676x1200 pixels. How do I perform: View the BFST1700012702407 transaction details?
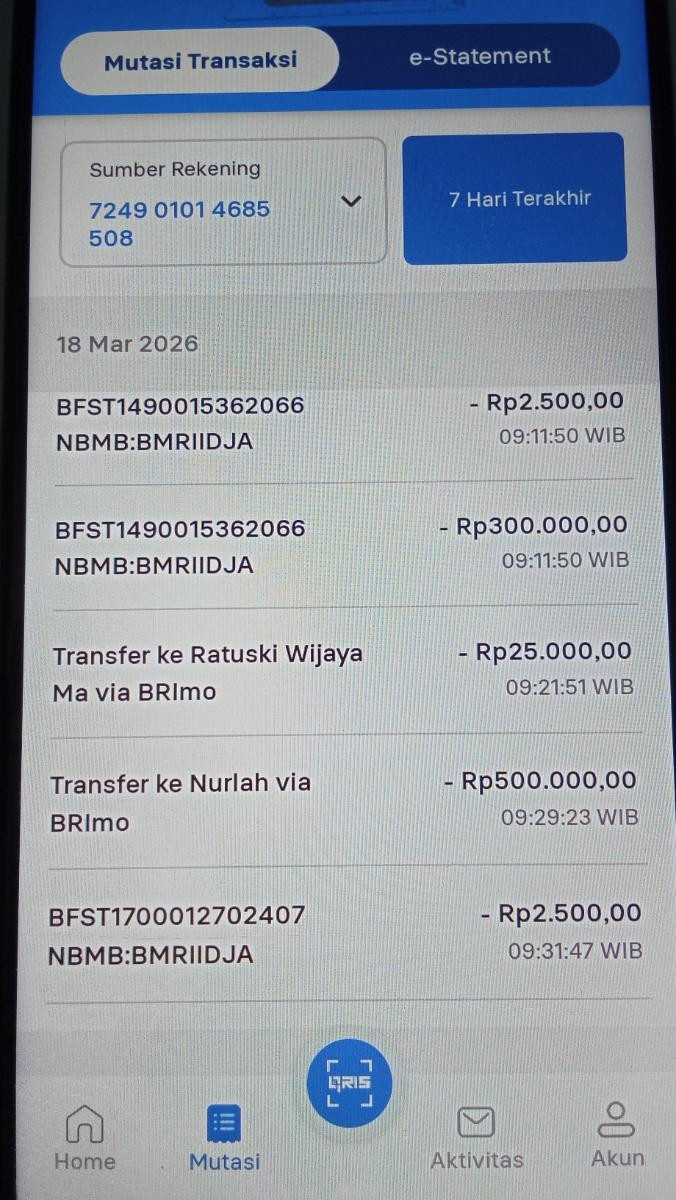point(340,934)
